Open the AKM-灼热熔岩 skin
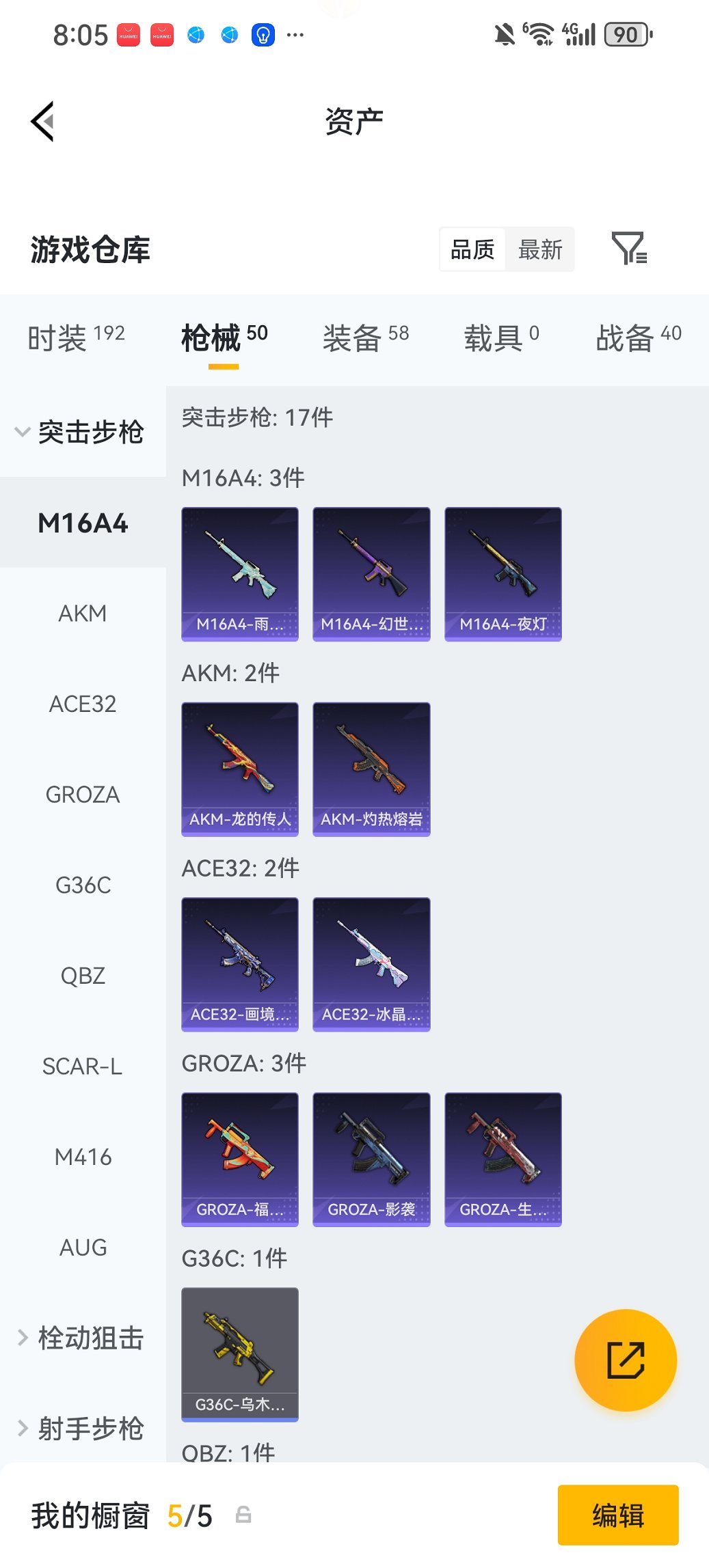The image size is (709, 1568). point(371,769)
